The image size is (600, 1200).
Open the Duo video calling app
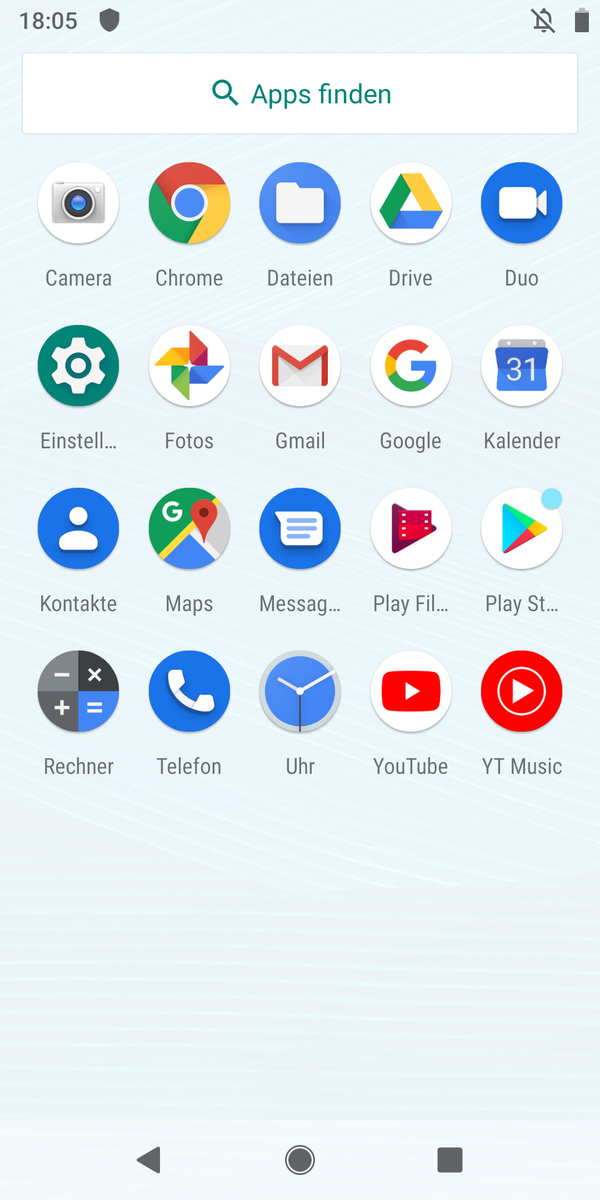[521, 203]
